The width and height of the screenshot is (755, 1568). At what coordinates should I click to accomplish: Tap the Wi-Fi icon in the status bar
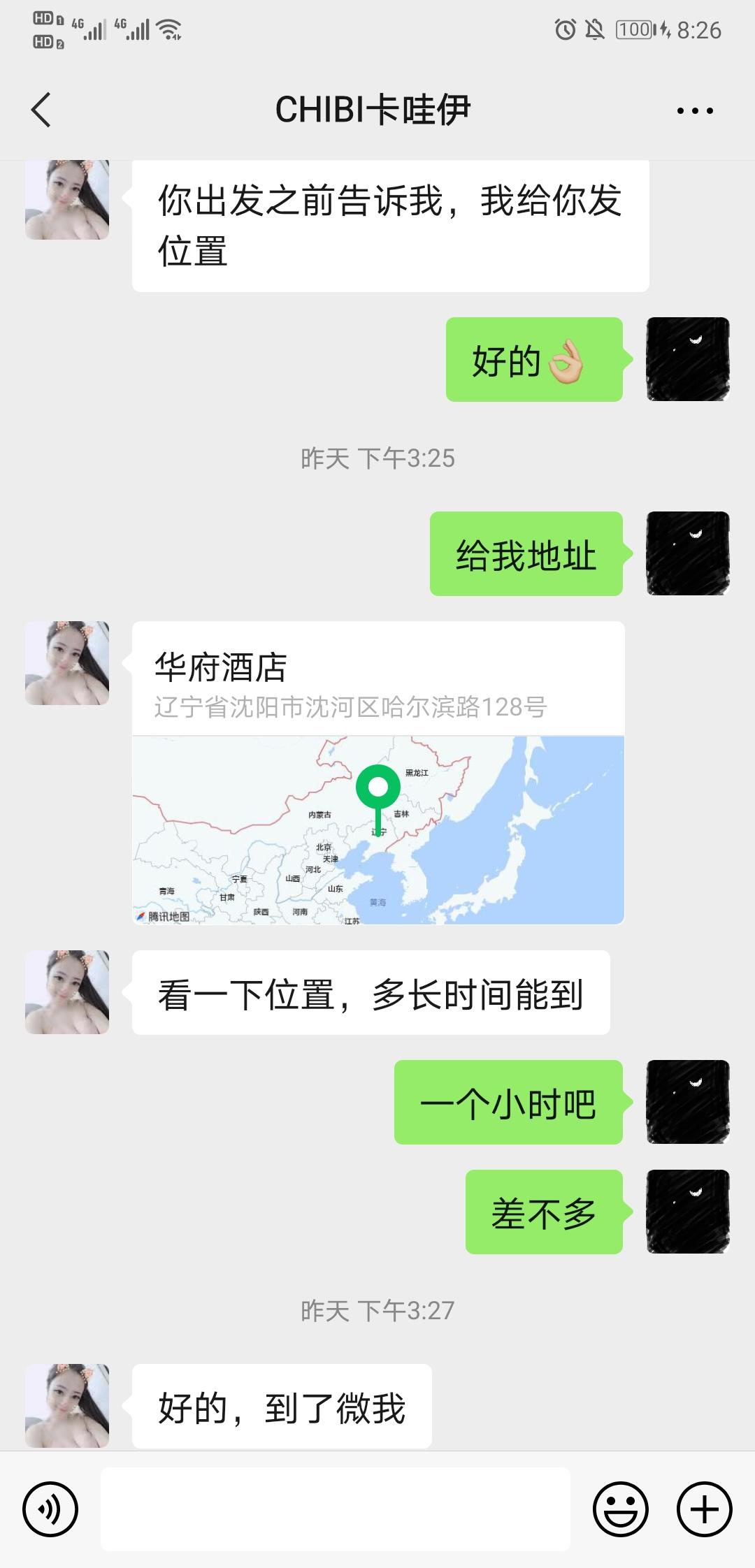coord(171,29)
